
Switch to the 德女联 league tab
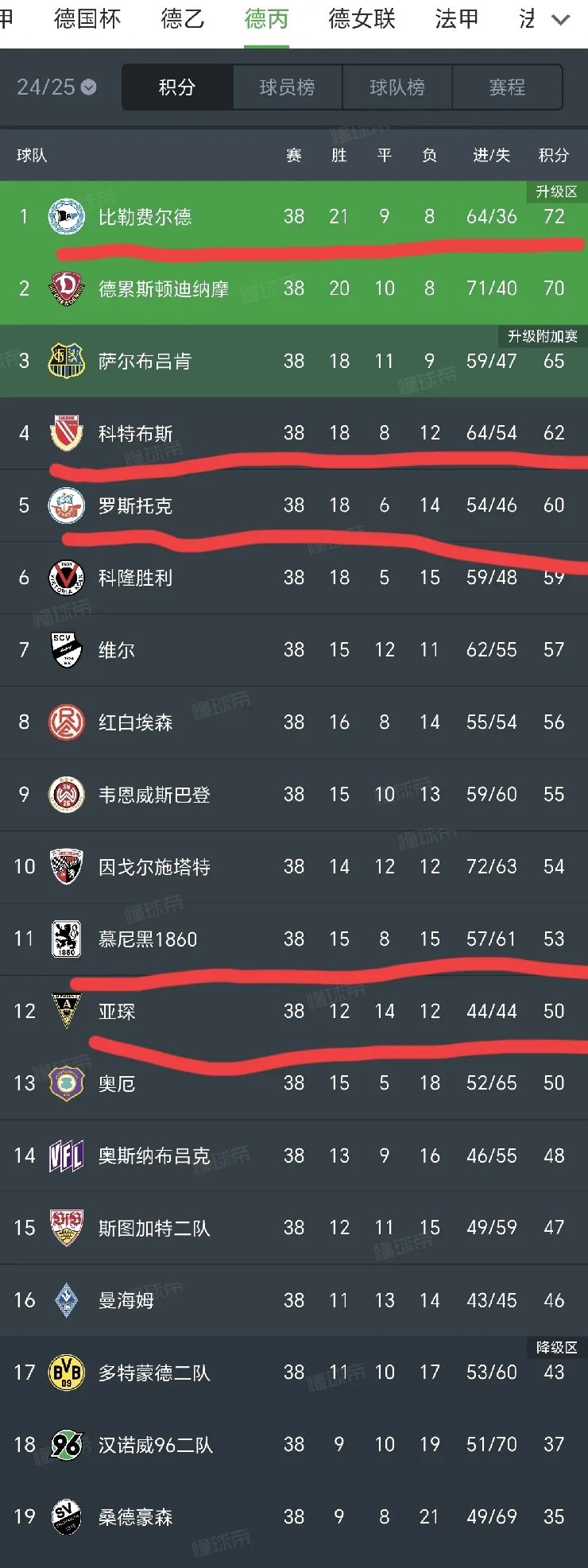pos(362,19)
